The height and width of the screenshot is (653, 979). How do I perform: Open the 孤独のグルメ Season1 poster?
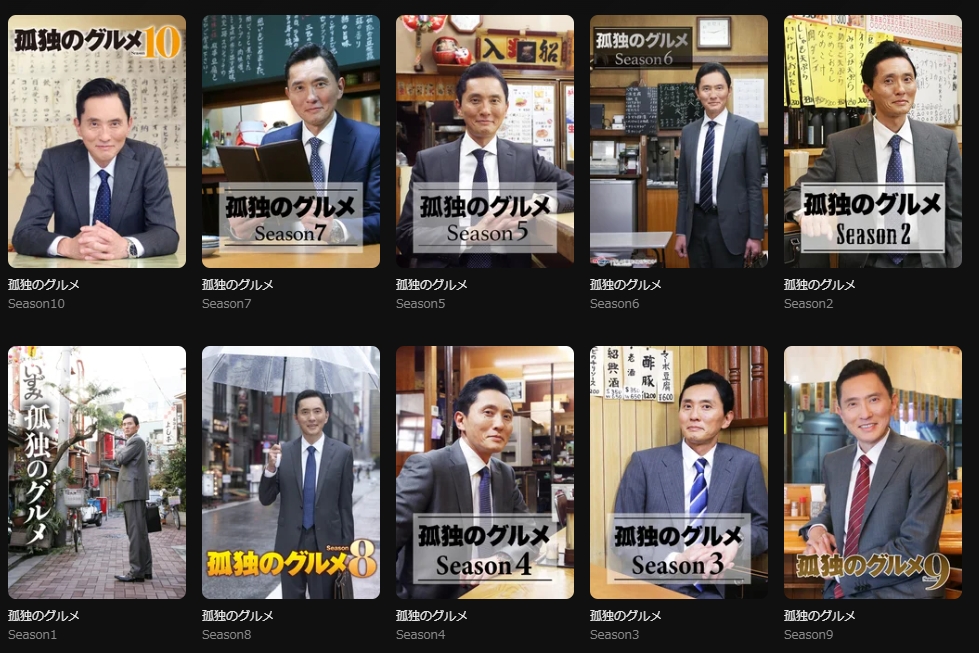point(97,472)
